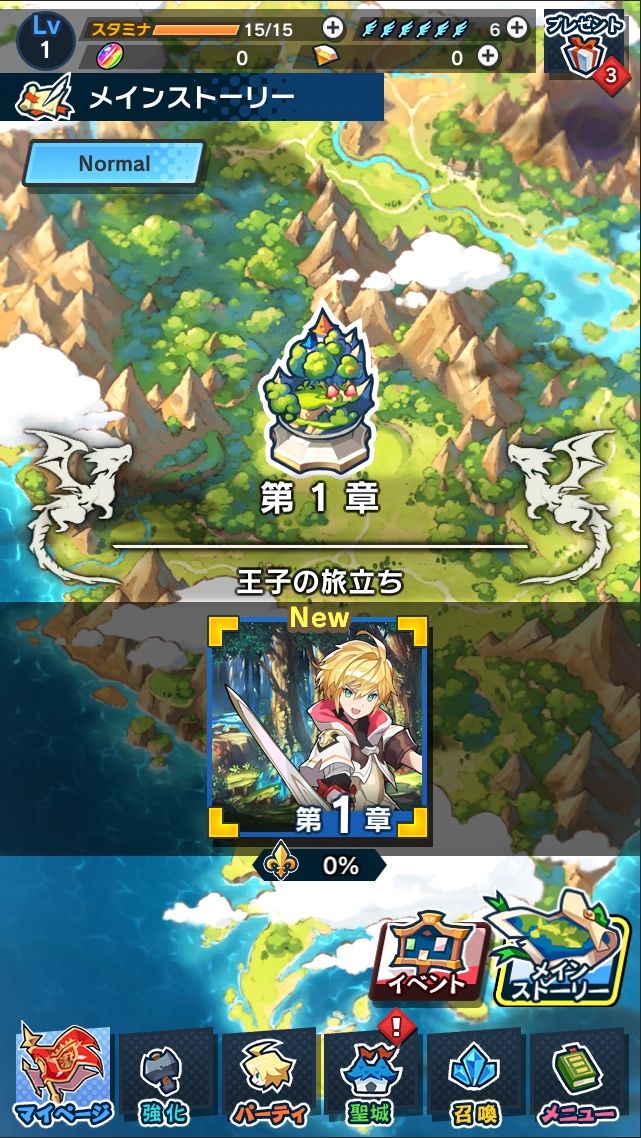Open the パーティ tab
641x1138 pixels.
[269, 1080]
